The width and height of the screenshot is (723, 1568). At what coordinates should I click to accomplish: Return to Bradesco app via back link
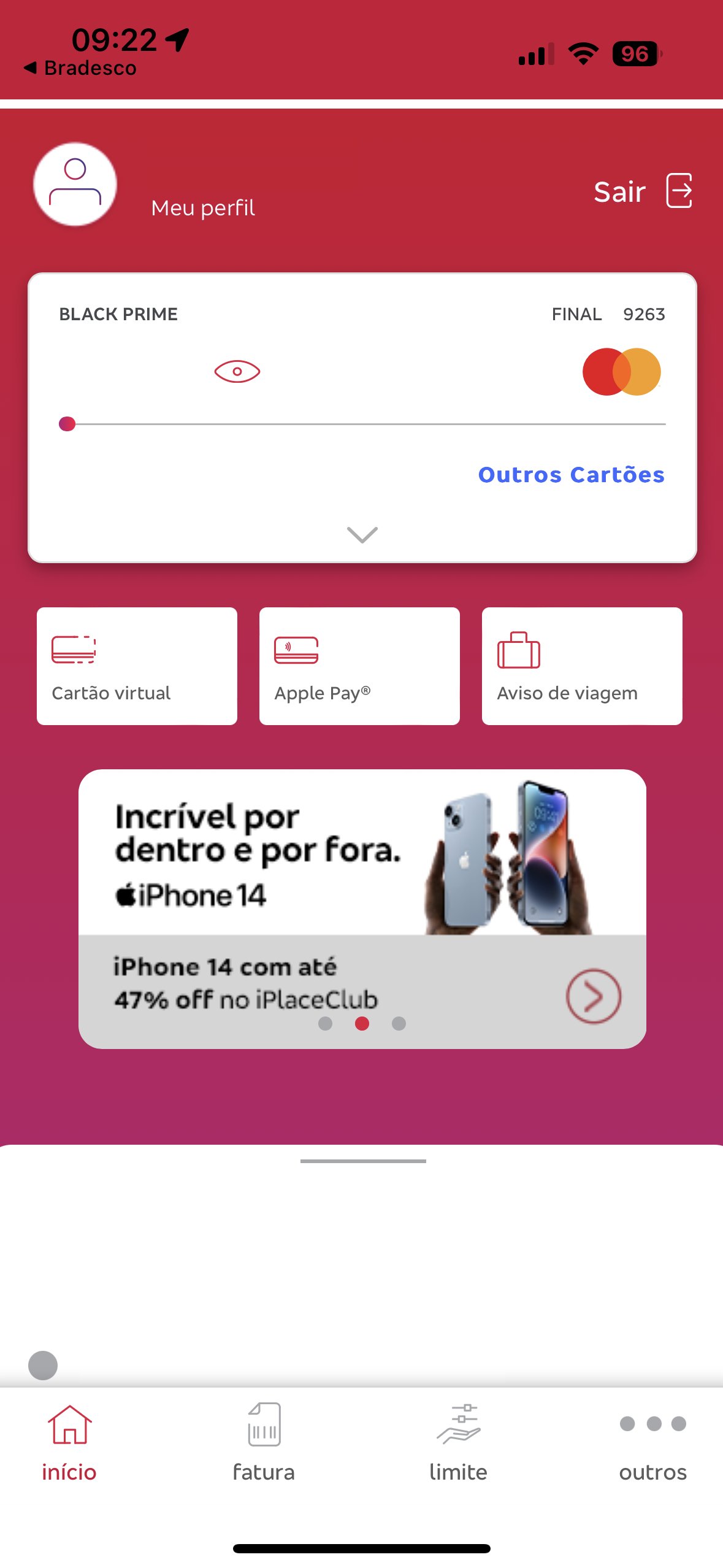(x=80, y=68)
